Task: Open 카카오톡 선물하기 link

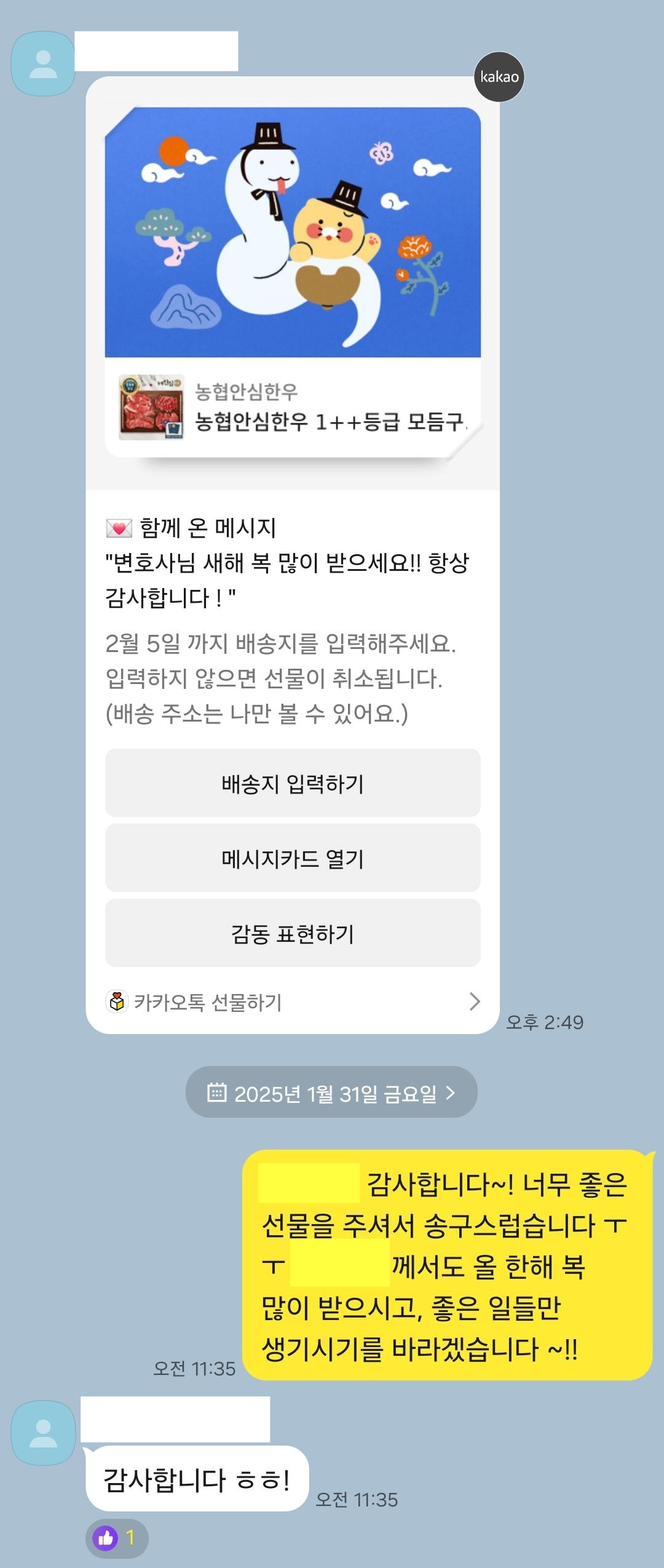Action: click(x=293, y=1002)
